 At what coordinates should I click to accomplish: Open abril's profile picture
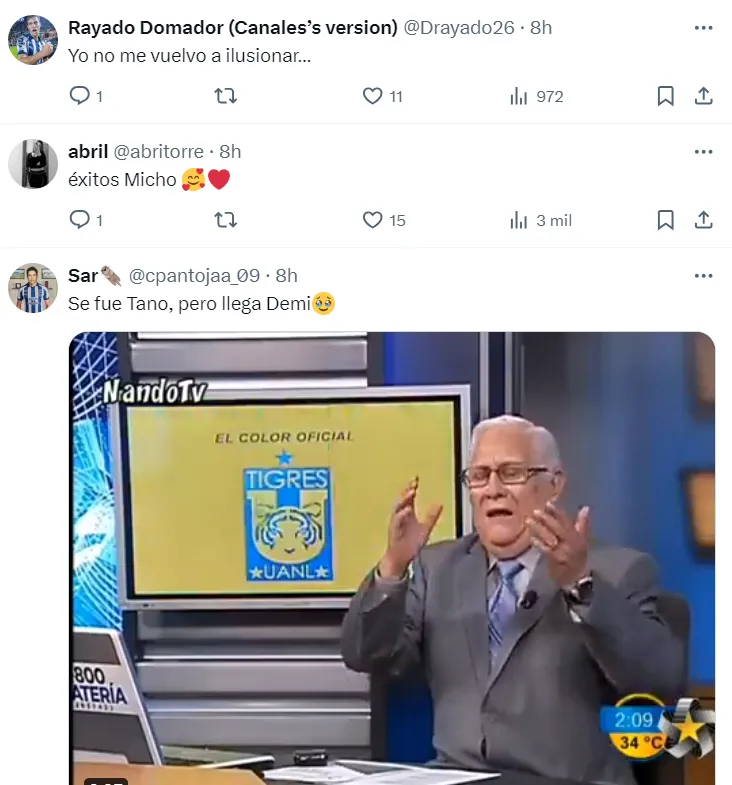33,164
